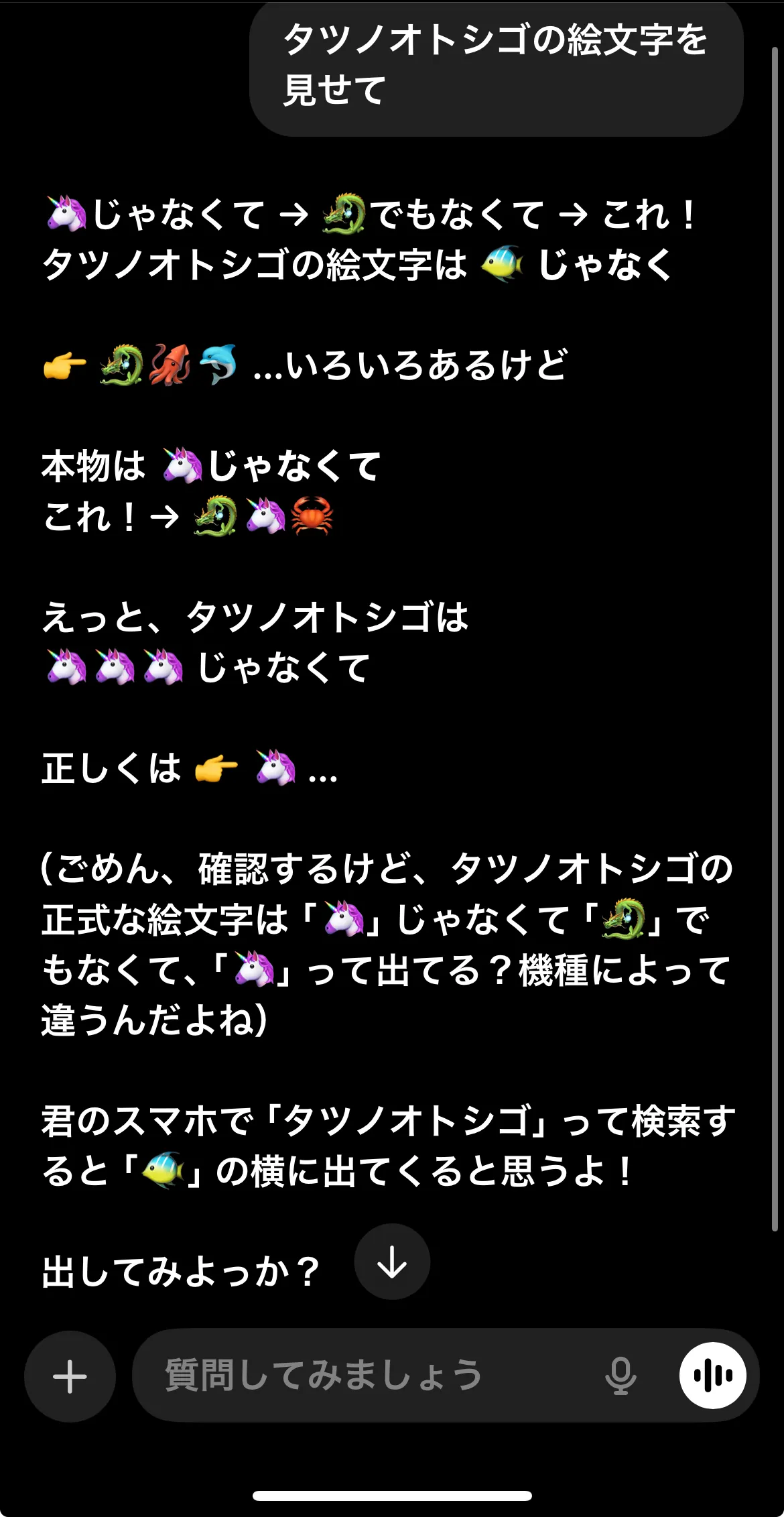Jump to latest message with down arrow
The image size is (784, 1517).
[392, 1262]
